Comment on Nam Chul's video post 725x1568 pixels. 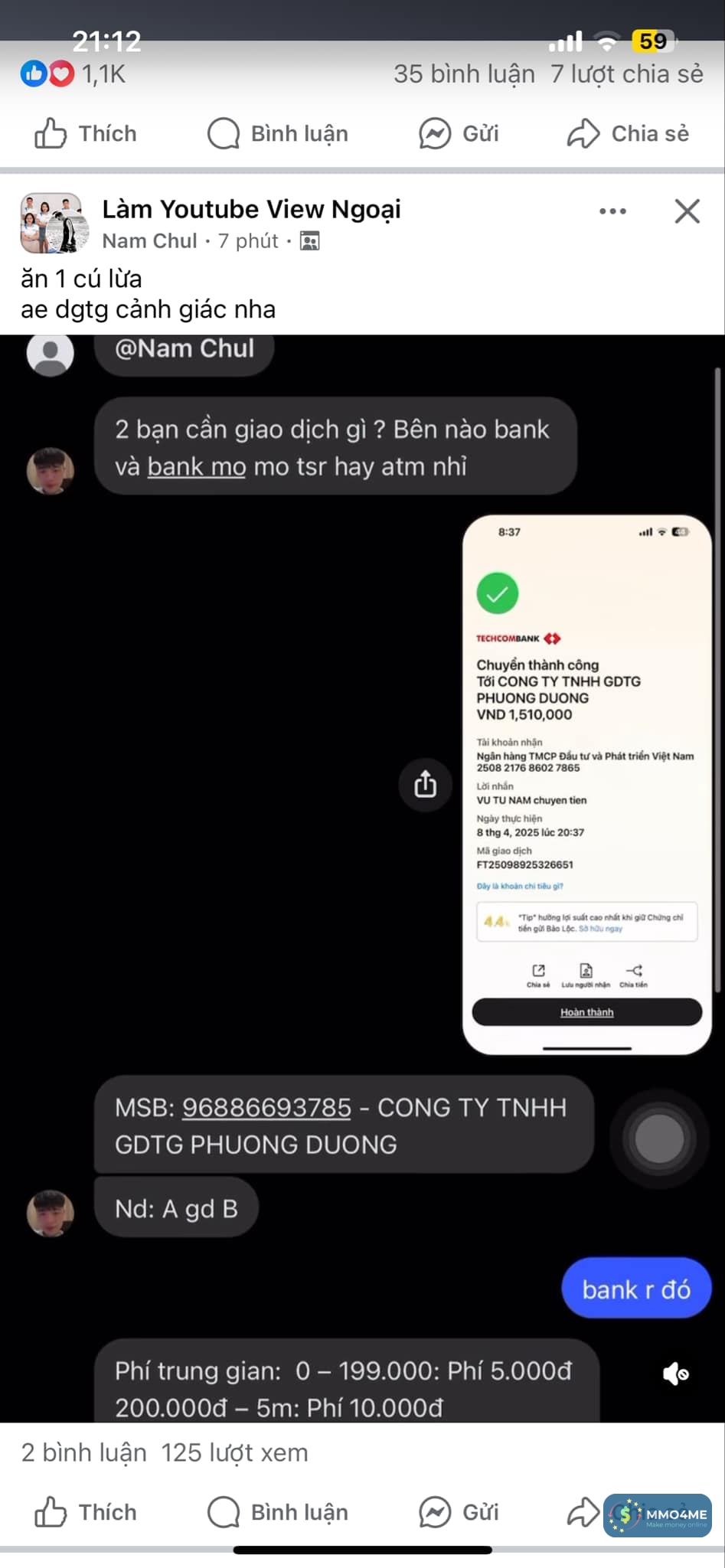[277, 1512]
